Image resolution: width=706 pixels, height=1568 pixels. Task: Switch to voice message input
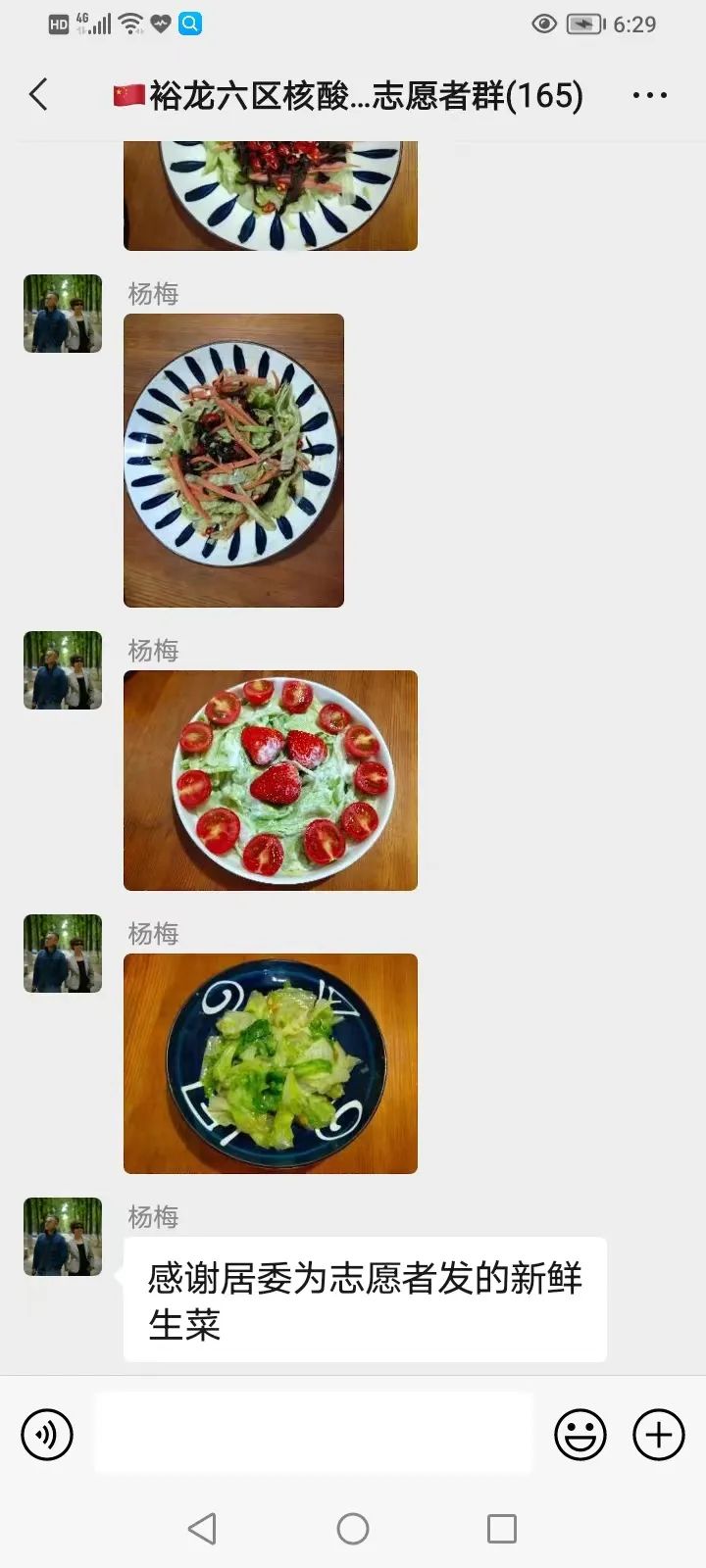pyautogui.click(x=47, y=1435)
